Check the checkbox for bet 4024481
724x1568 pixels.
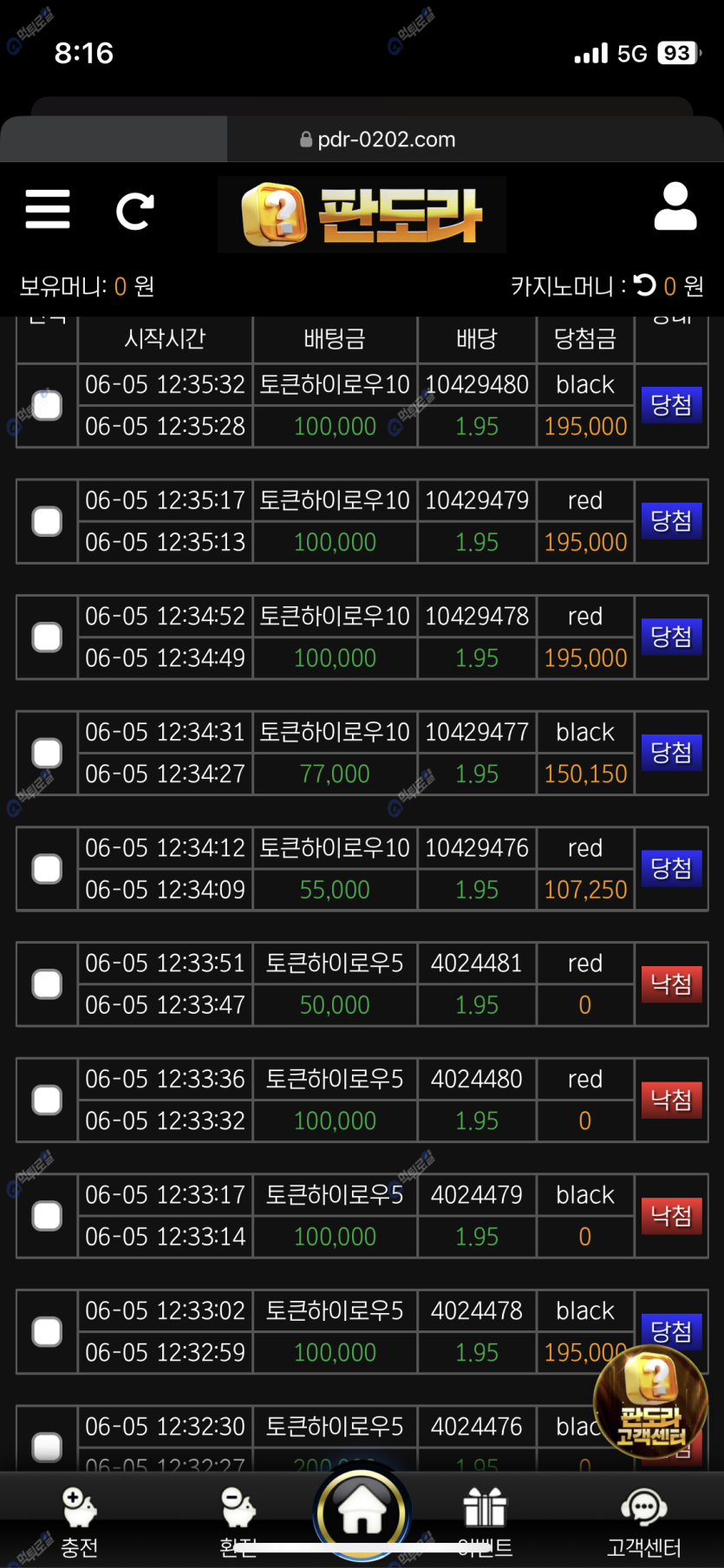pos(46,983)
